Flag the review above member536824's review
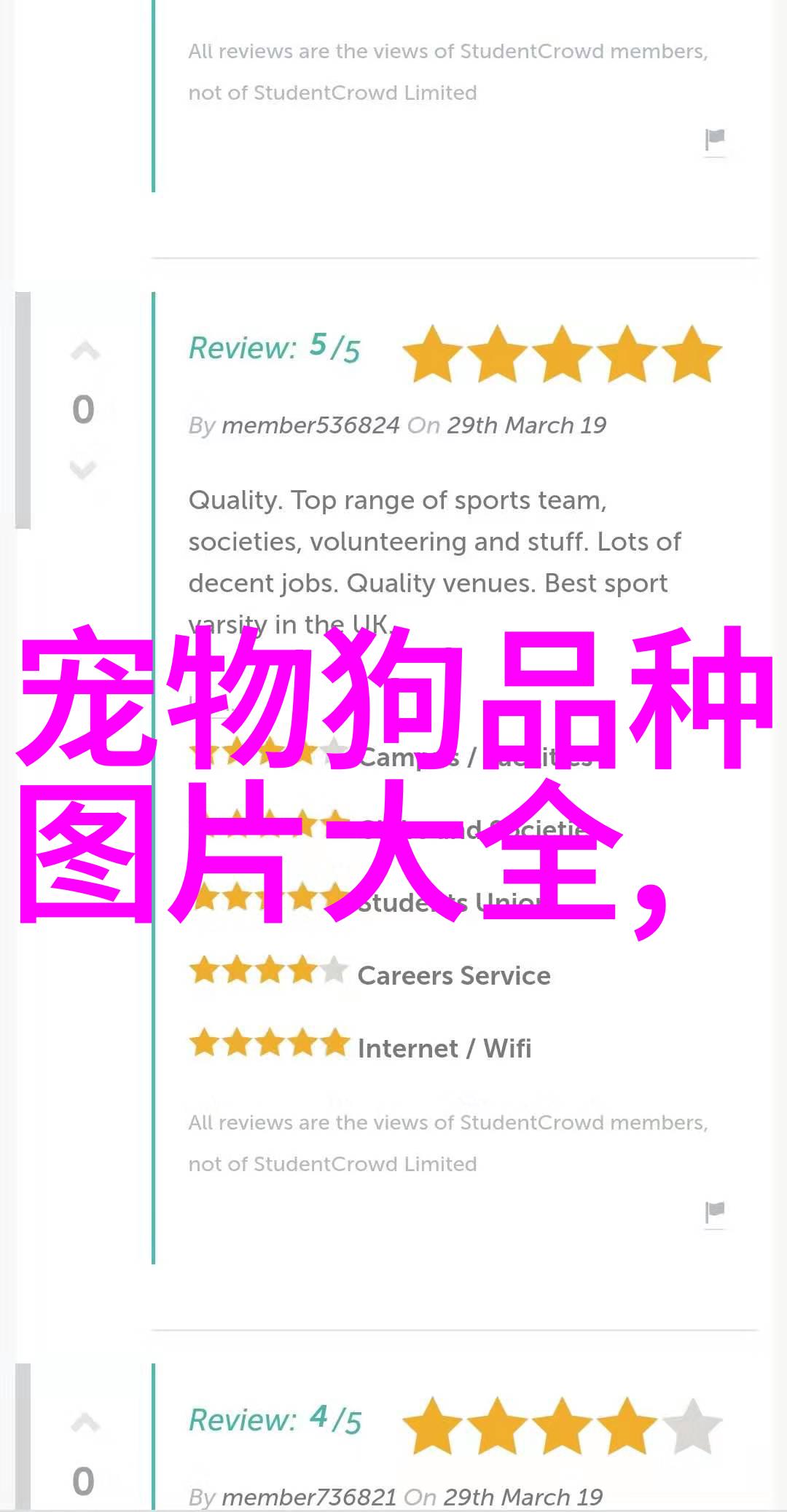This screenshot has height=1512, width=787. click(715, 138)
